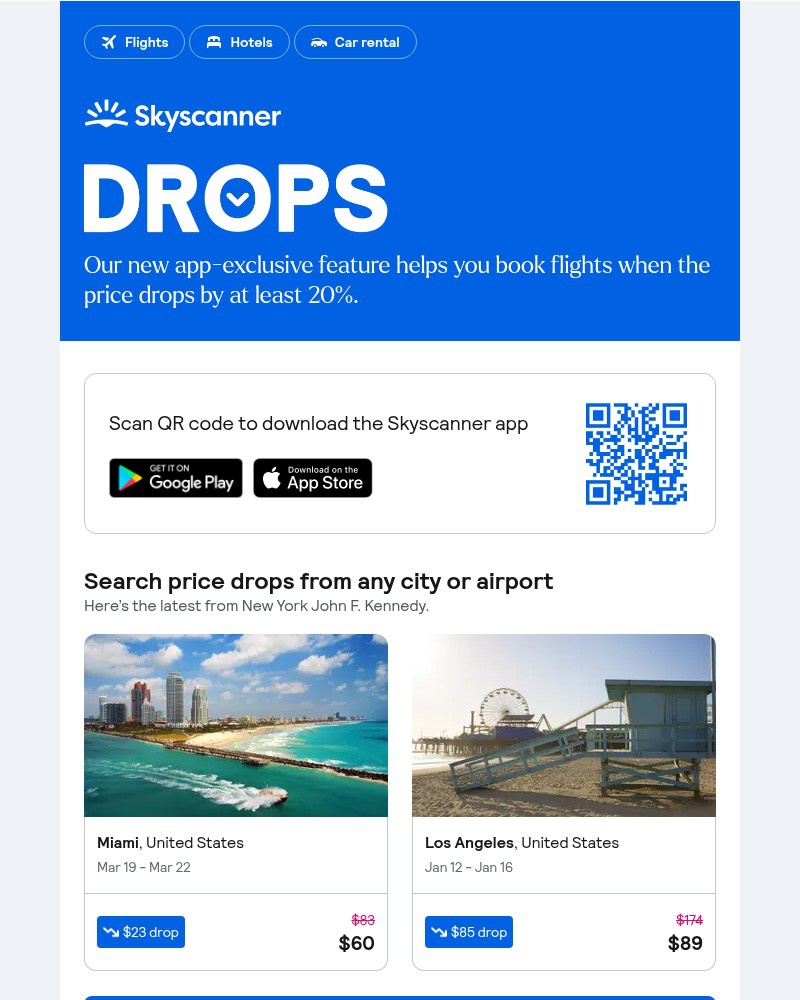Click the price-drop arrow icon on Miami badge
This screenshot has width=800, height=1000.
pyautogui.click(x=111, y=931)
